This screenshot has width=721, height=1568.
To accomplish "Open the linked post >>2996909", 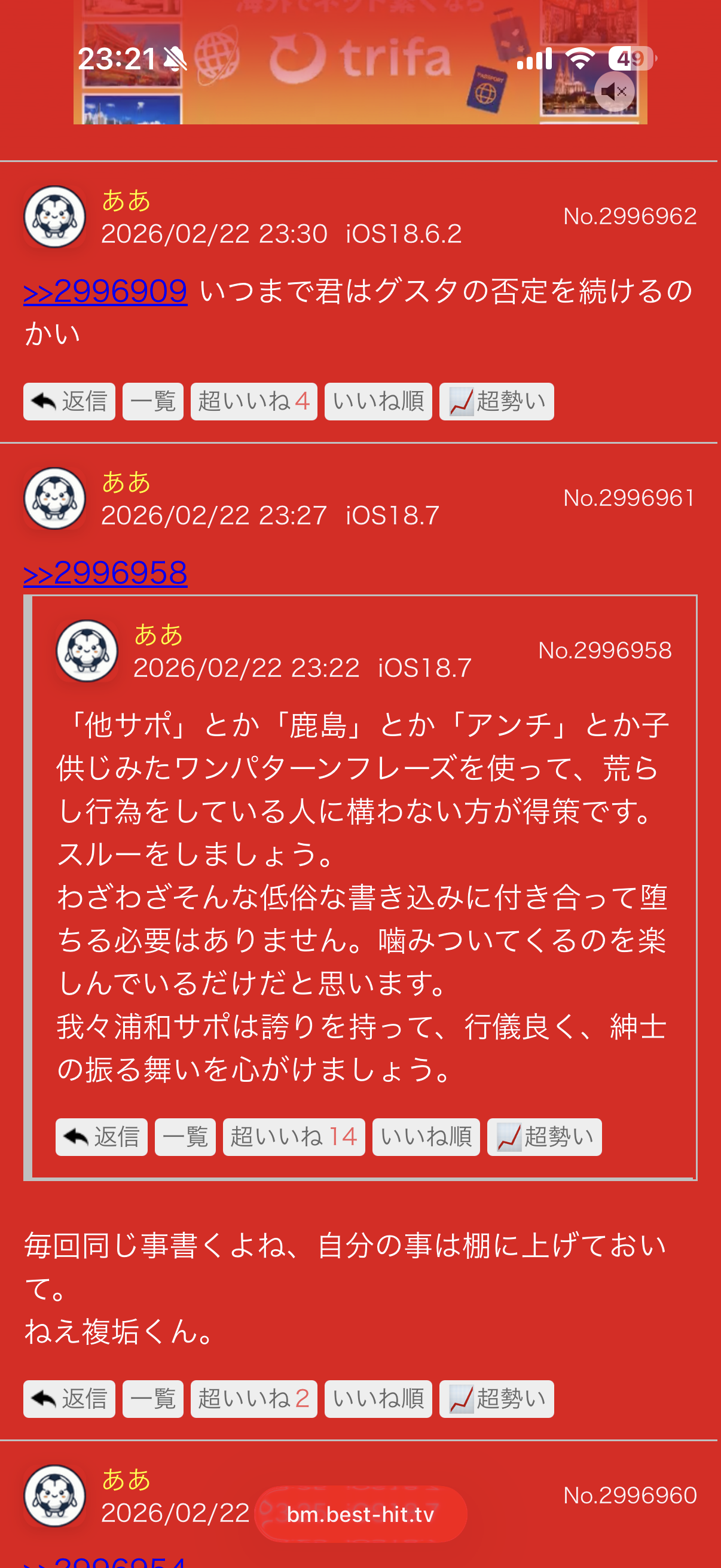I will click(105, 291).
